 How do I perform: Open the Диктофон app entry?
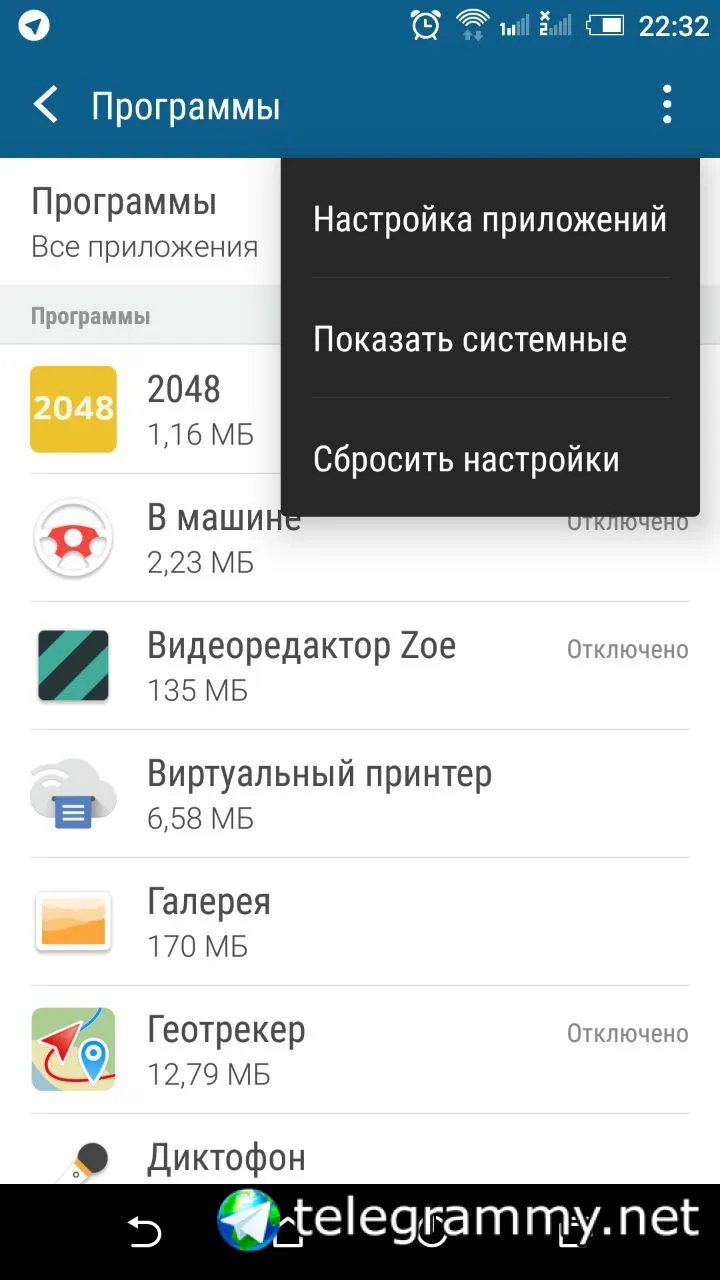(x=227, y=1160)
